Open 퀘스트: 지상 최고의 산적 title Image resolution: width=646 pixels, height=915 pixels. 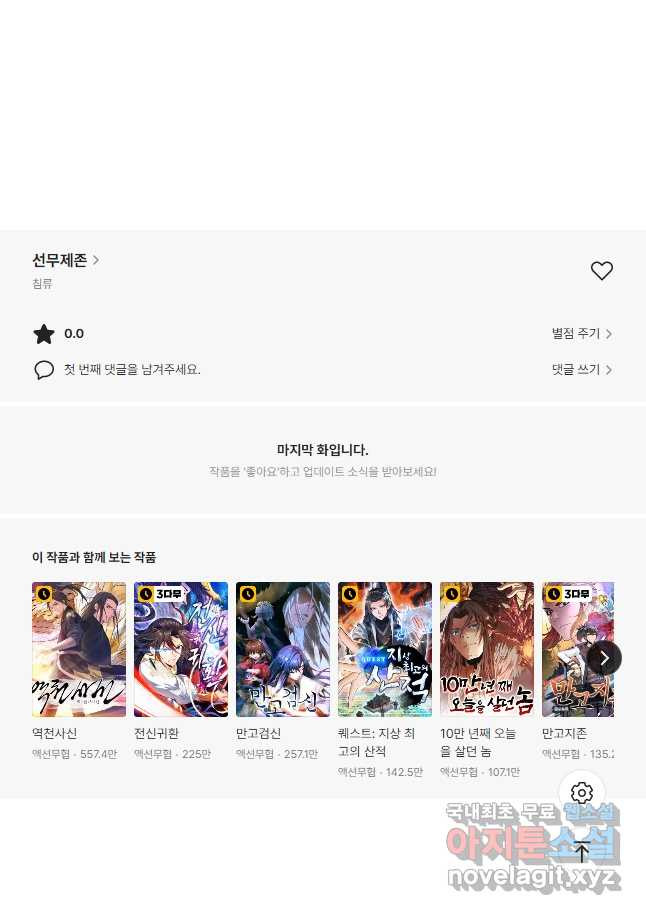pyautogui.click(x=385, y=649)
